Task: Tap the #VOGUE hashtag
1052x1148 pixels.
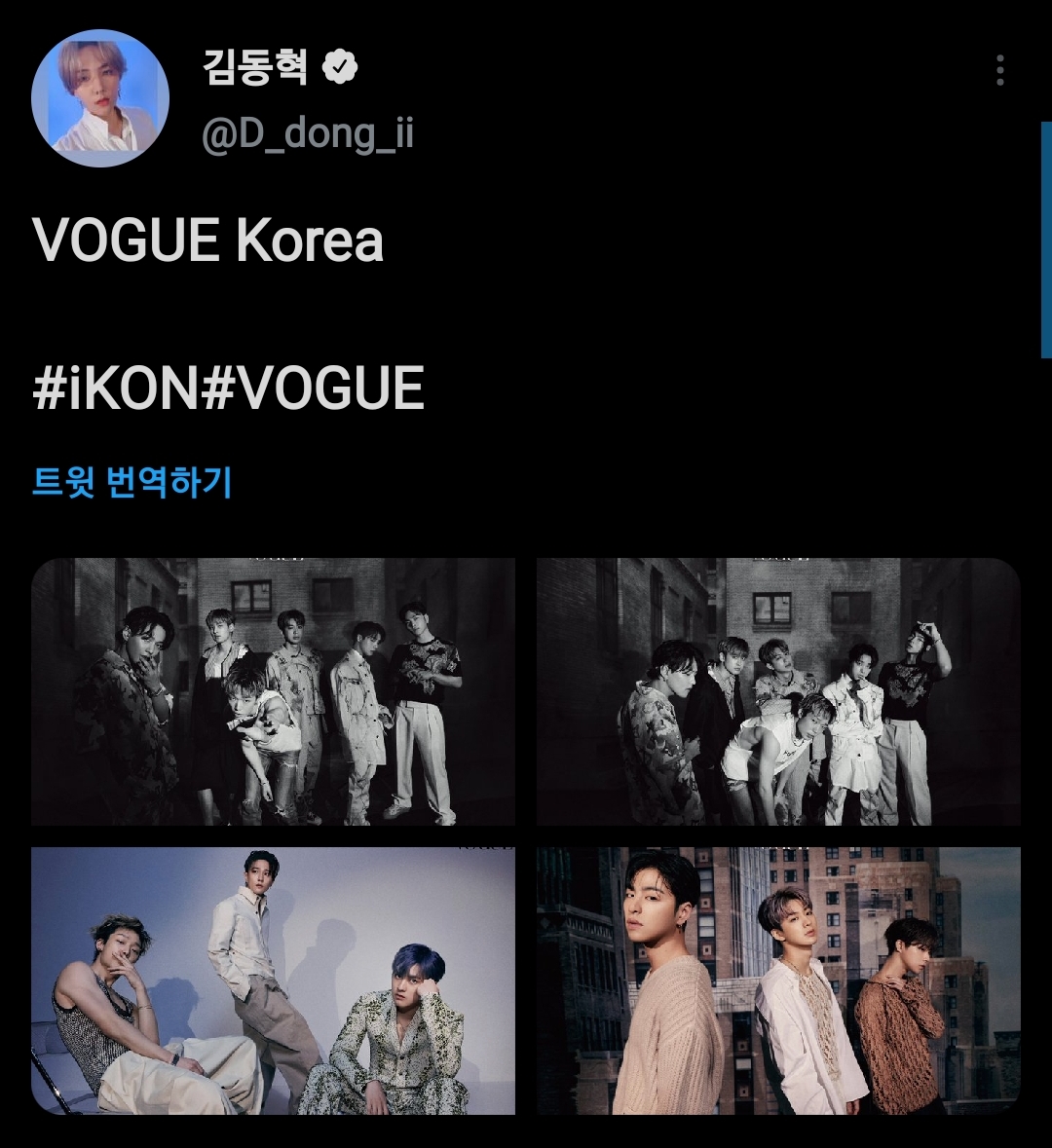Action: 312,389
